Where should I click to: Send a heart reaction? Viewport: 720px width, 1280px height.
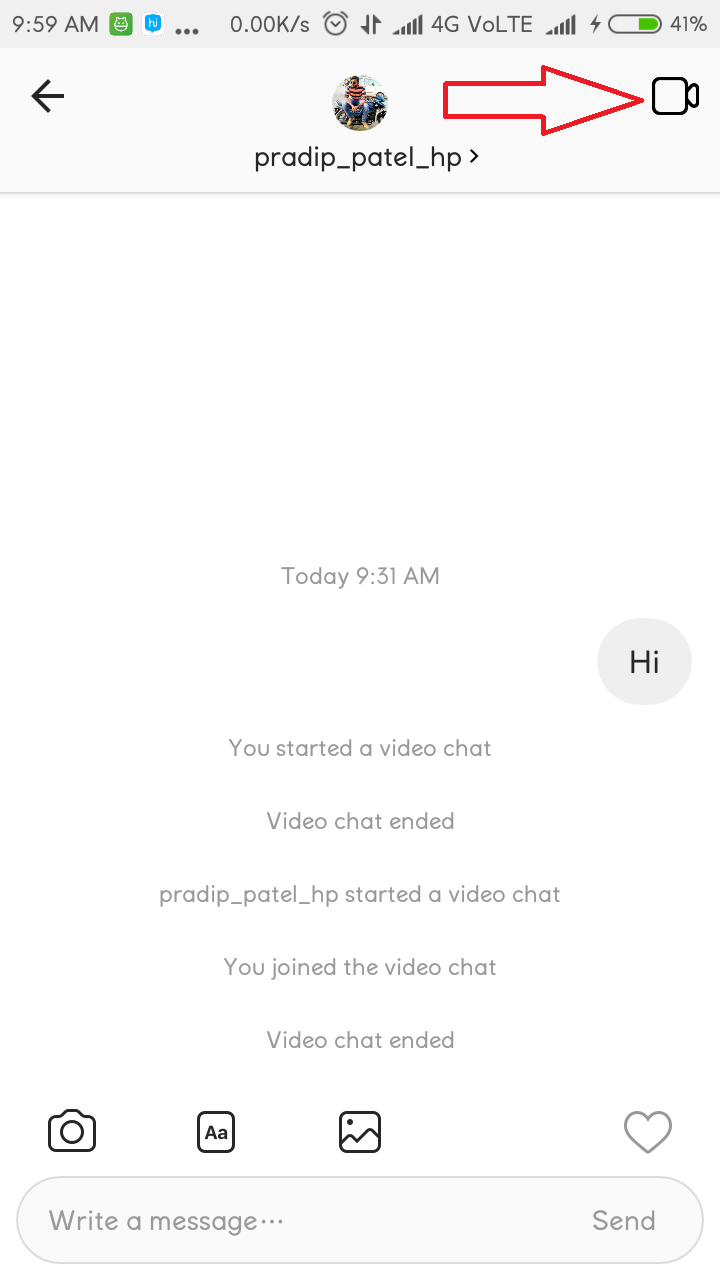pos(647,1132)
